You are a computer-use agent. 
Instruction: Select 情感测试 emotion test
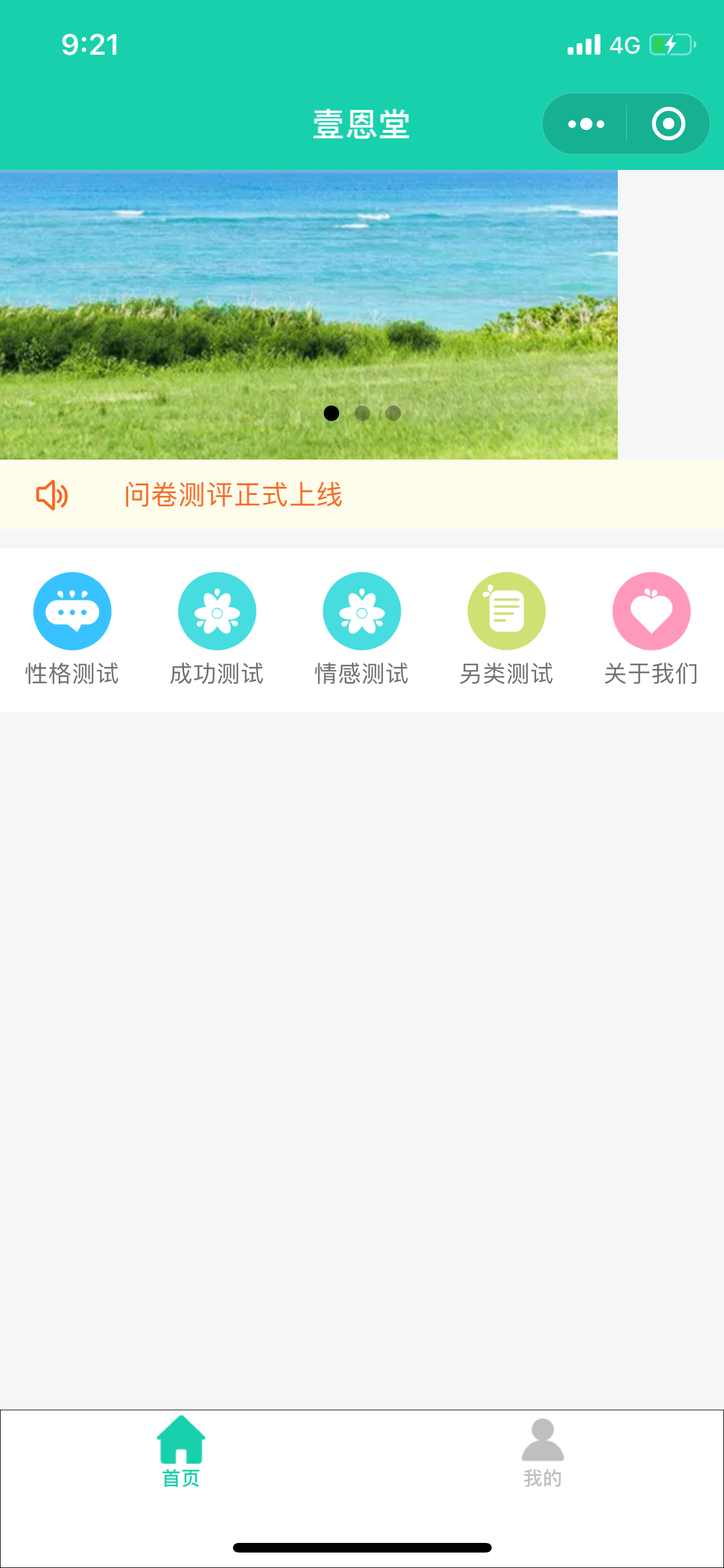362,629
